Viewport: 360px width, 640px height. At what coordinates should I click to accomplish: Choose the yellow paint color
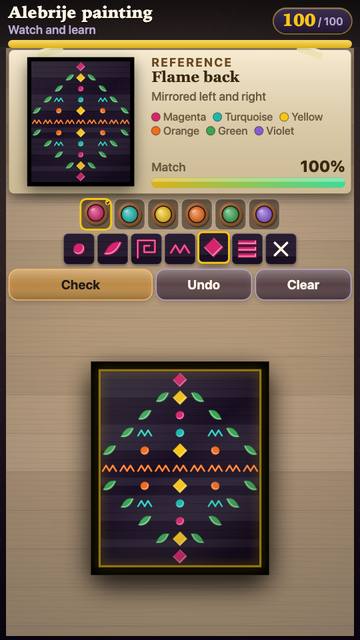(x=163, y=214)
